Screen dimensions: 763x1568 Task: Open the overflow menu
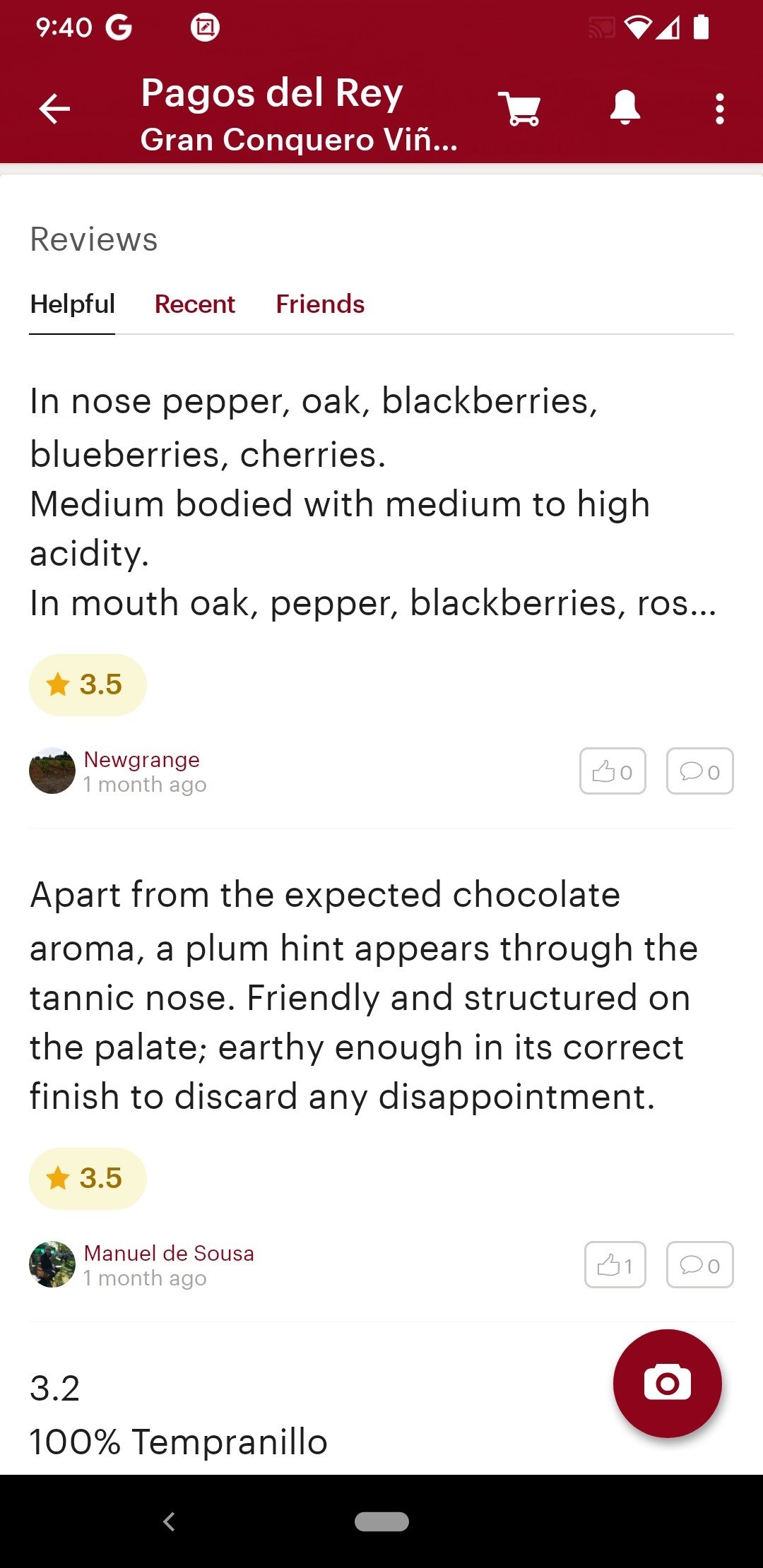719,109
